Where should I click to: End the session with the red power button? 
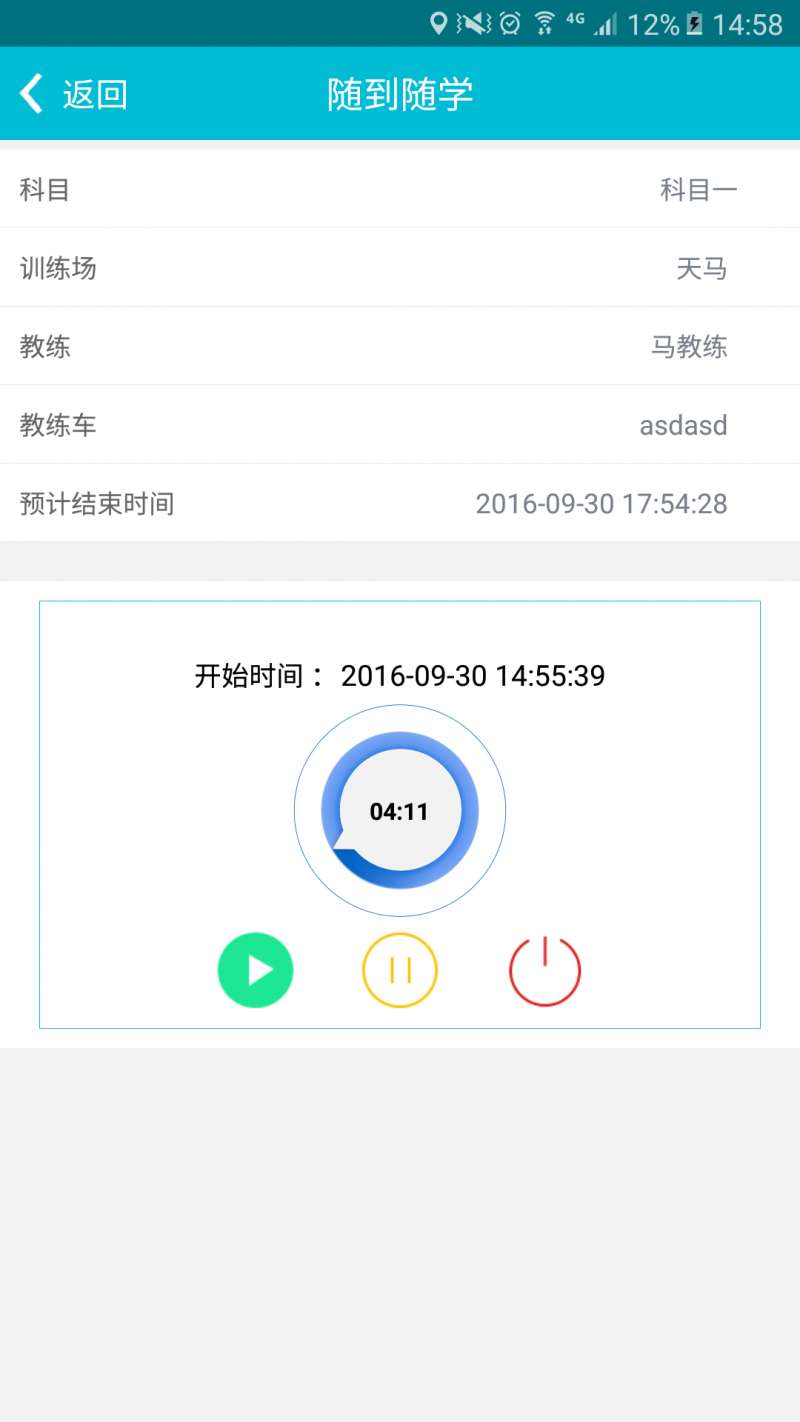coord(545,970)
